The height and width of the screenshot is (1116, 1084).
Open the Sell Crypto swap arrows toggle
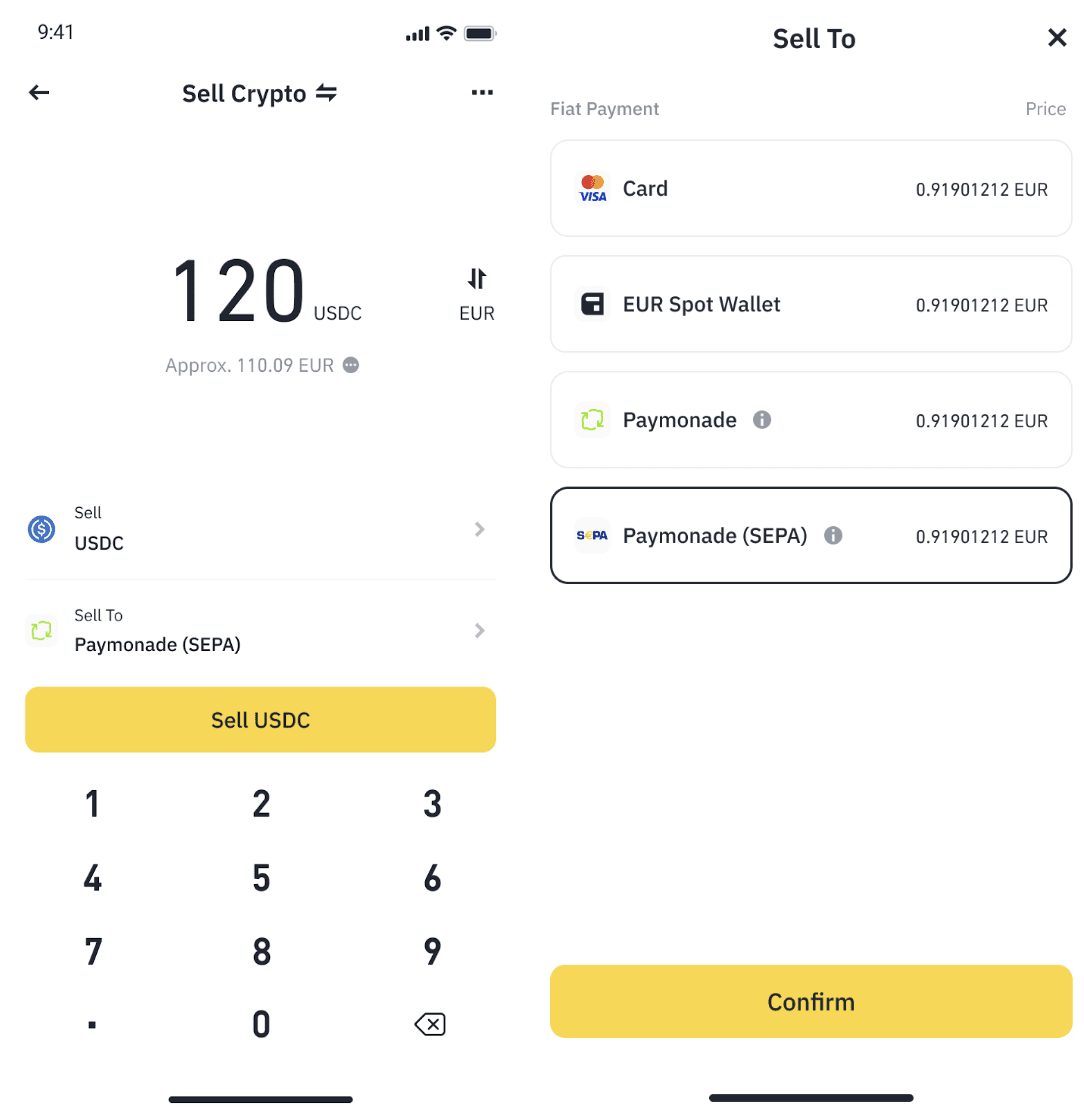326,93
